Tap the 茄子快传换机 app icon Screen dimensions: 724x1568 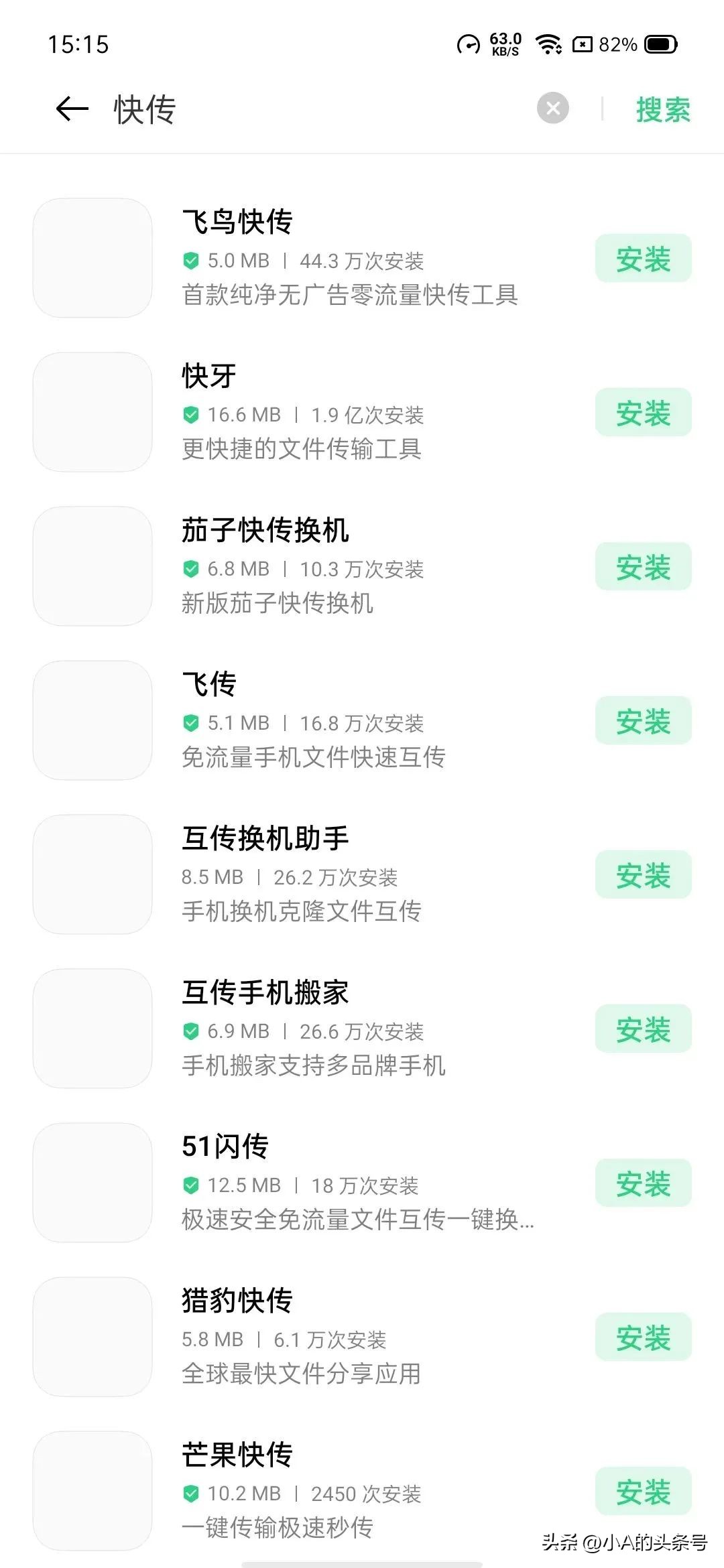coord(94,566)
